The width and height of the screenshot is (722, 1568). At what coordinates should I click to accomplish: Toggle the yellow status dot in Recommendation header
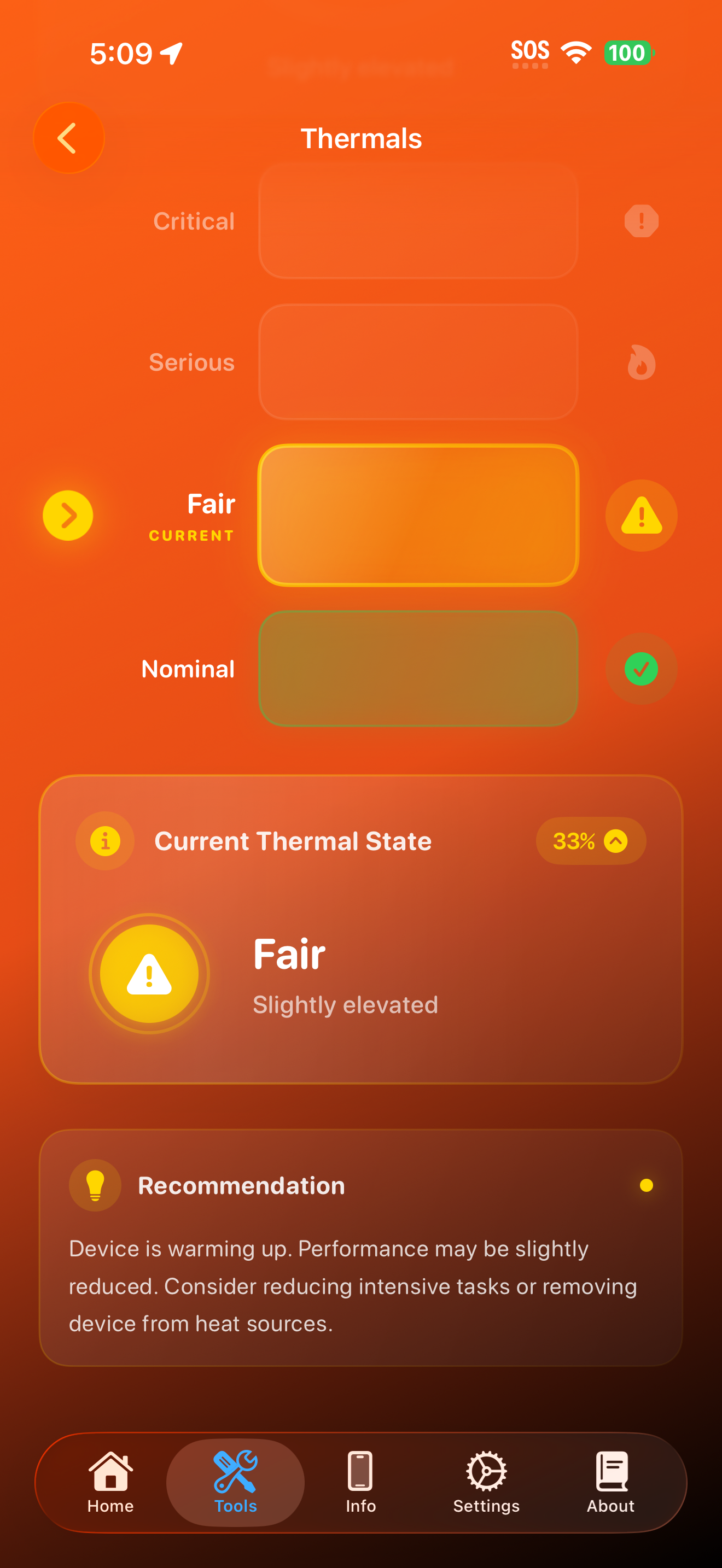point(647,1186)
